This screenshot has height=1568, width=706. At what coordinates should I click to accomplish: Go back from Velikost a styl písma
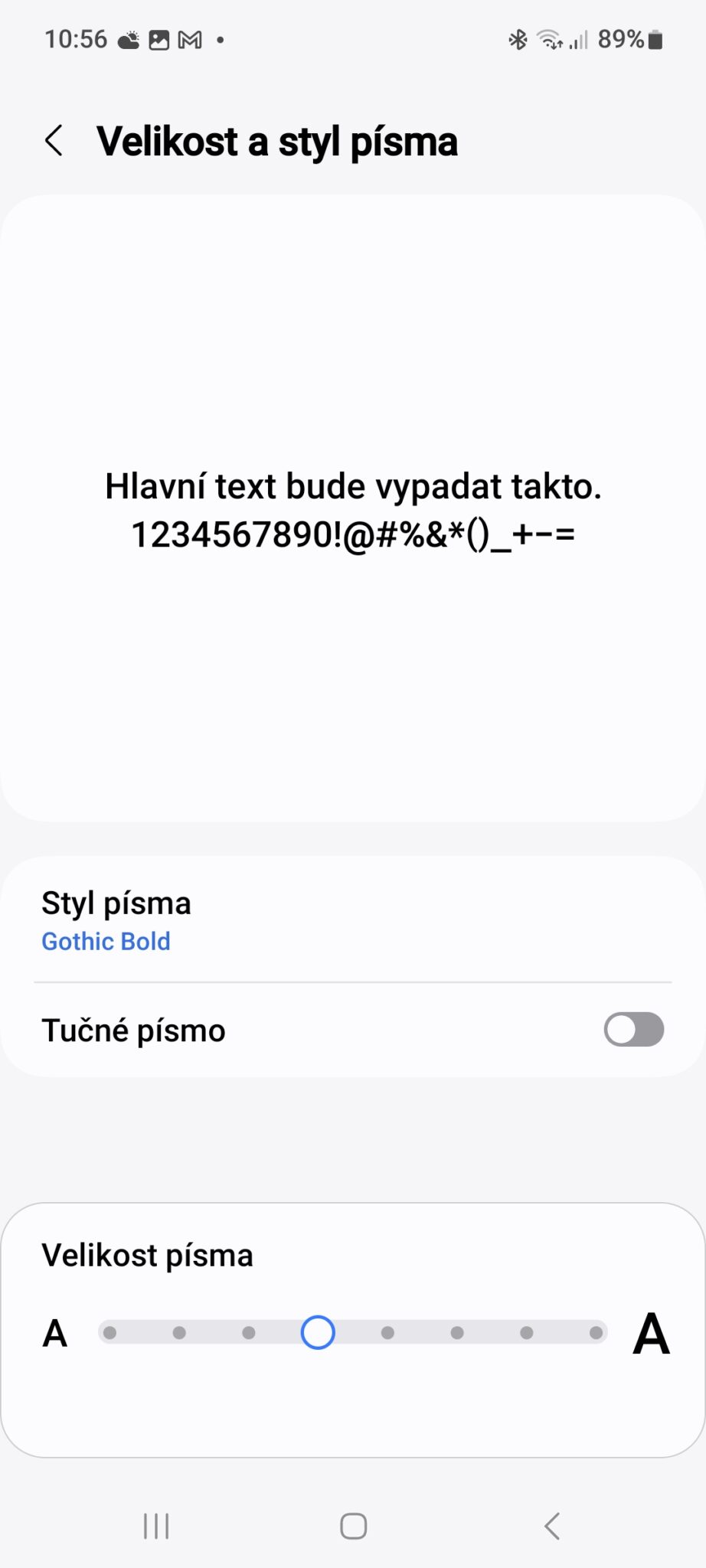click(x=54, y=141)
